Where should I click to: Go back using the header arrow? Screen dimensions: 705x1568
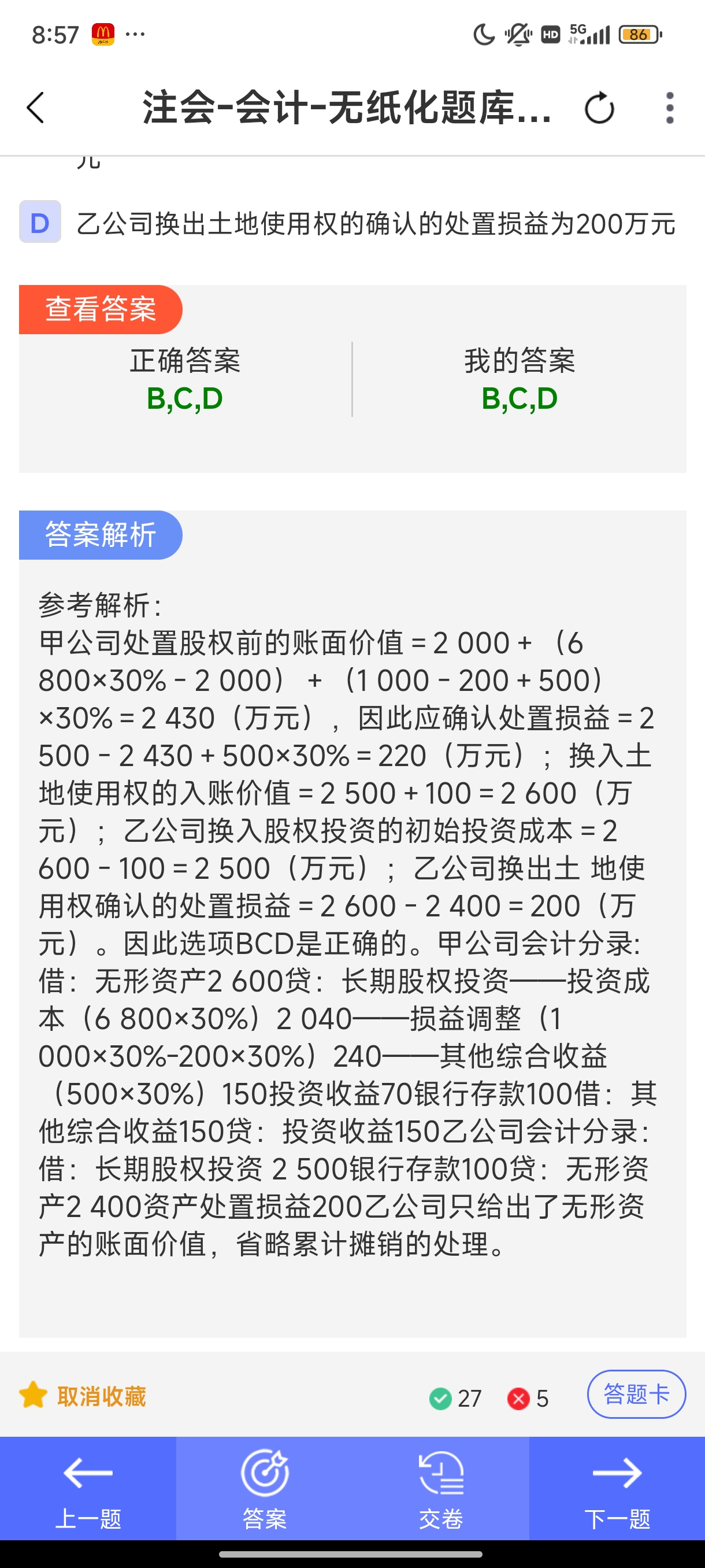click(x=35, y=108)
